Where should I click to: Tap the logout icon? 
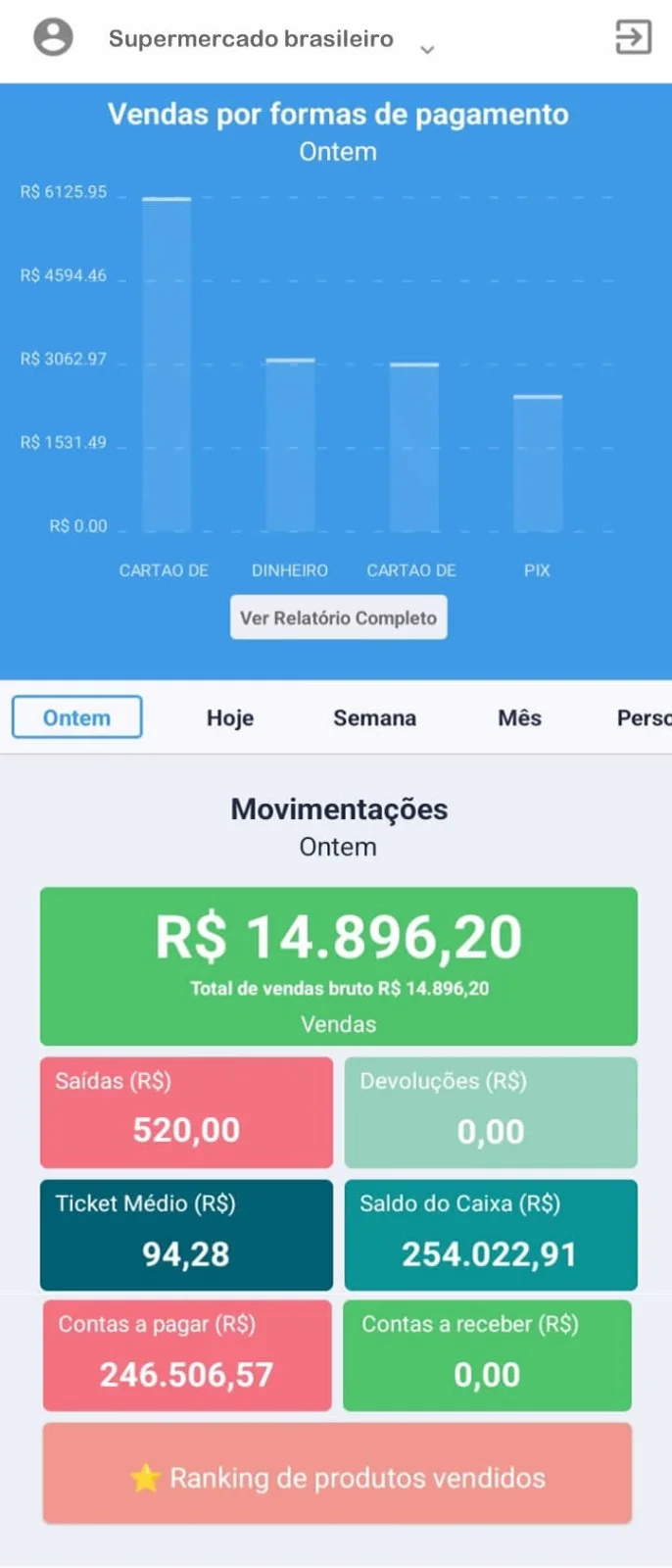[633, 37]
